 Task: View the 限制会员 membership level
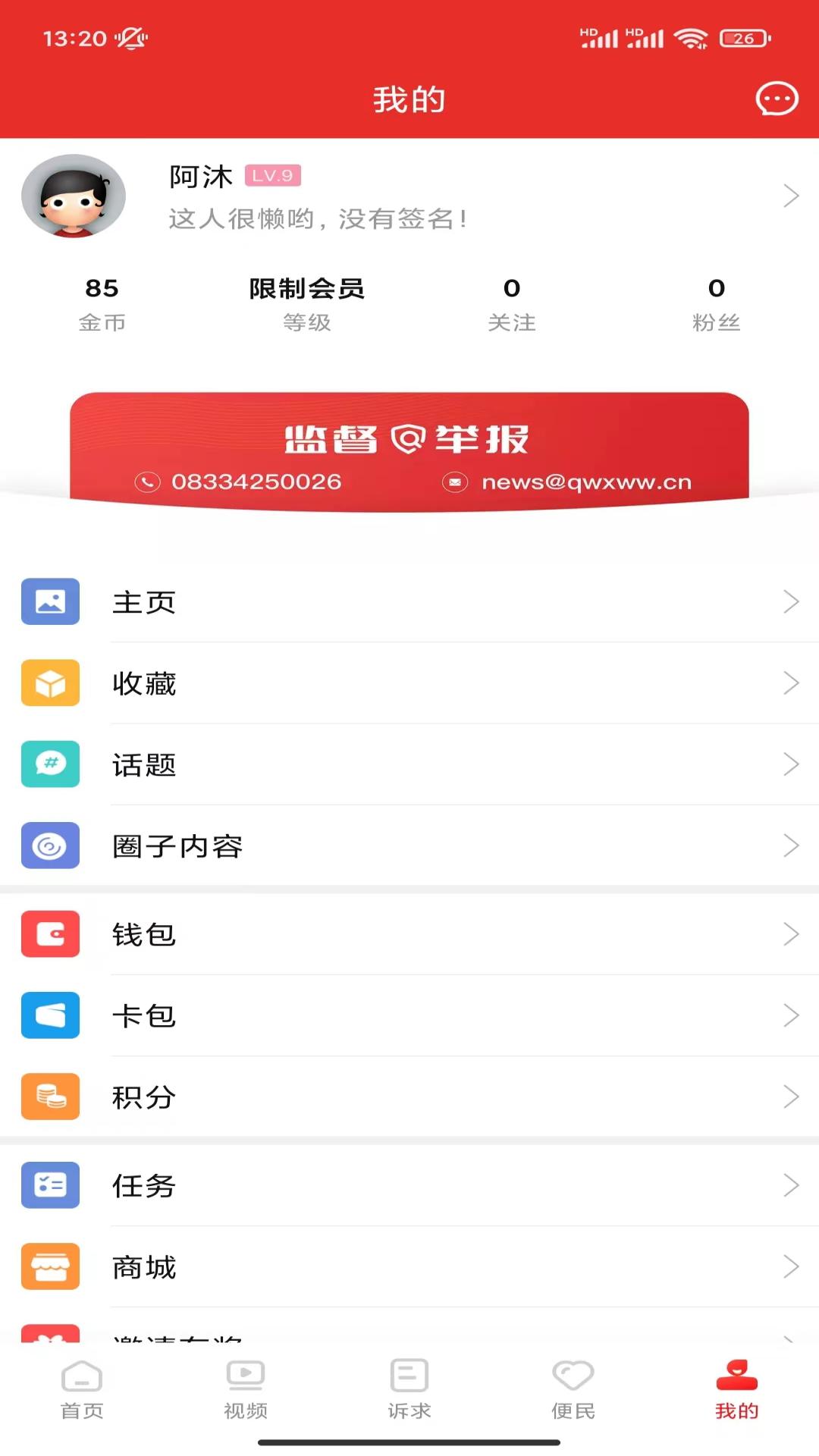(306, 304)
